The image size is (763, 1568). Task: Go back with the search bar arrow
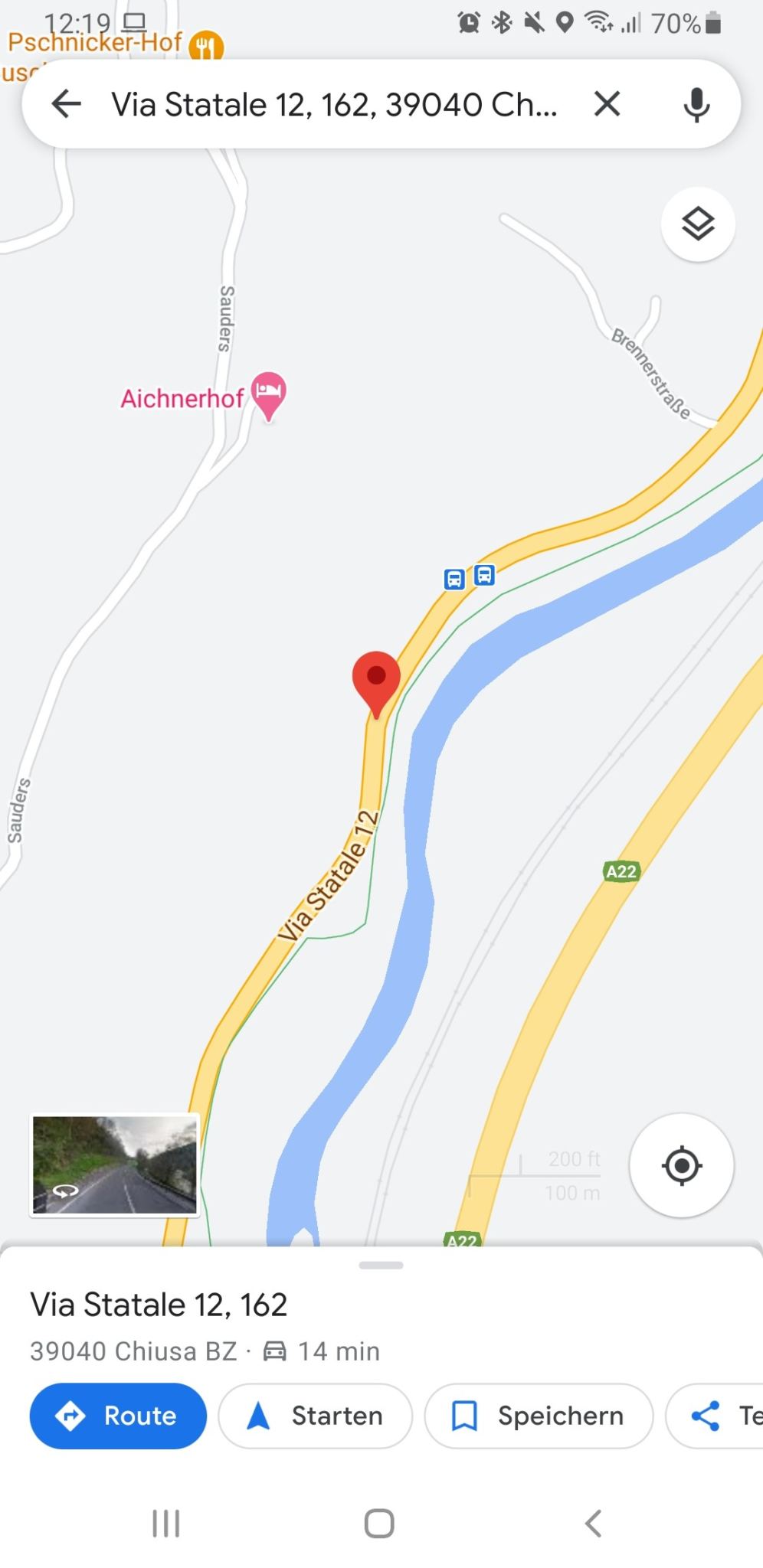pyautogui.click(x=67, y=104)
